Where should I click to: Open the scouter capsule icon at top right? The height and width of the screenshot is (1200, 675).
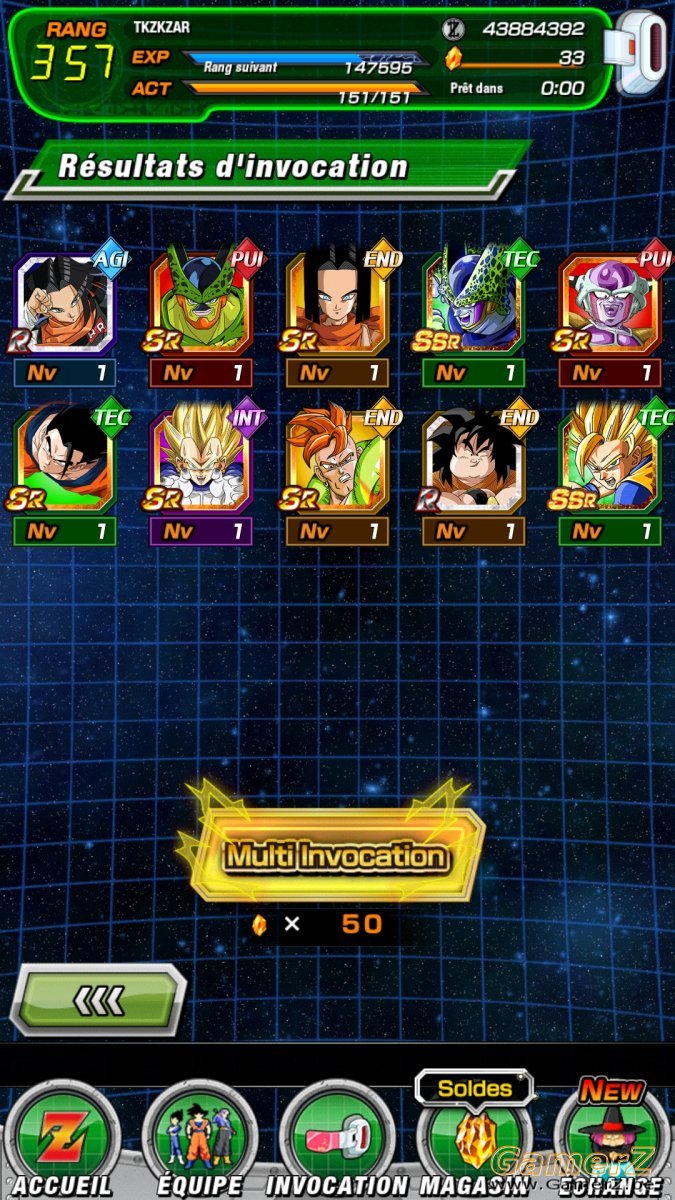point(643,54)
